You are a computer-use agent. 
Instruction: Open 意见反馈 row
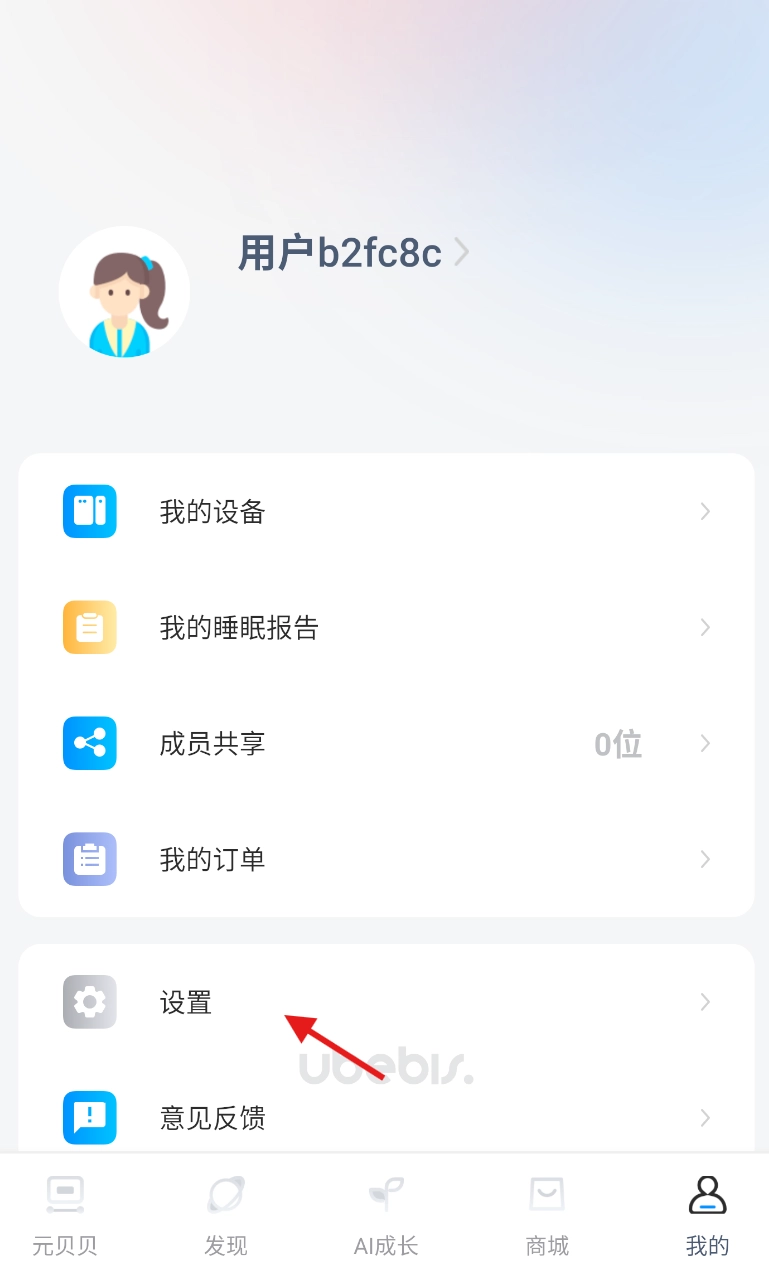385,1117
